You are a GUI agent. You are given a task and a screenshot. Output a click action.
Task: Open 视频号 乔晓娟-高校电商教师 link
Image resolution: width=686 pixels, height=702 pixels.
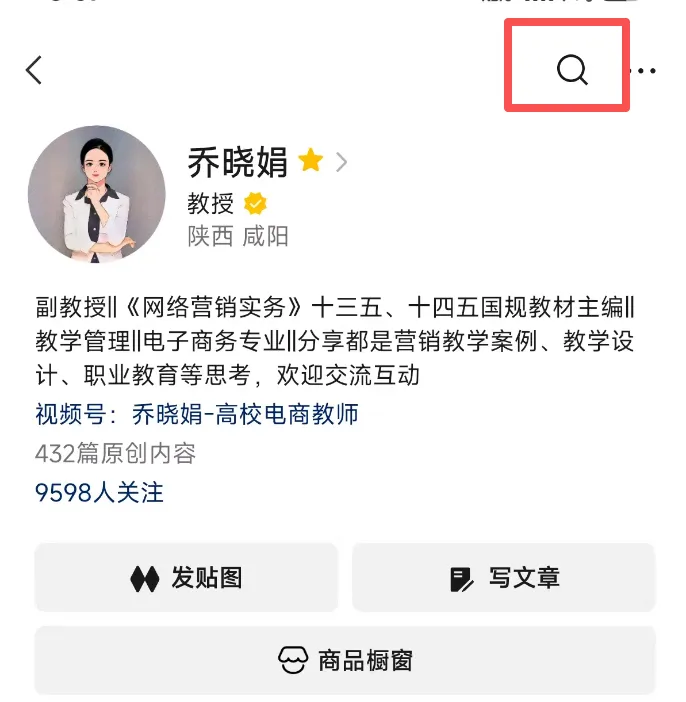(x=197, y=414)
